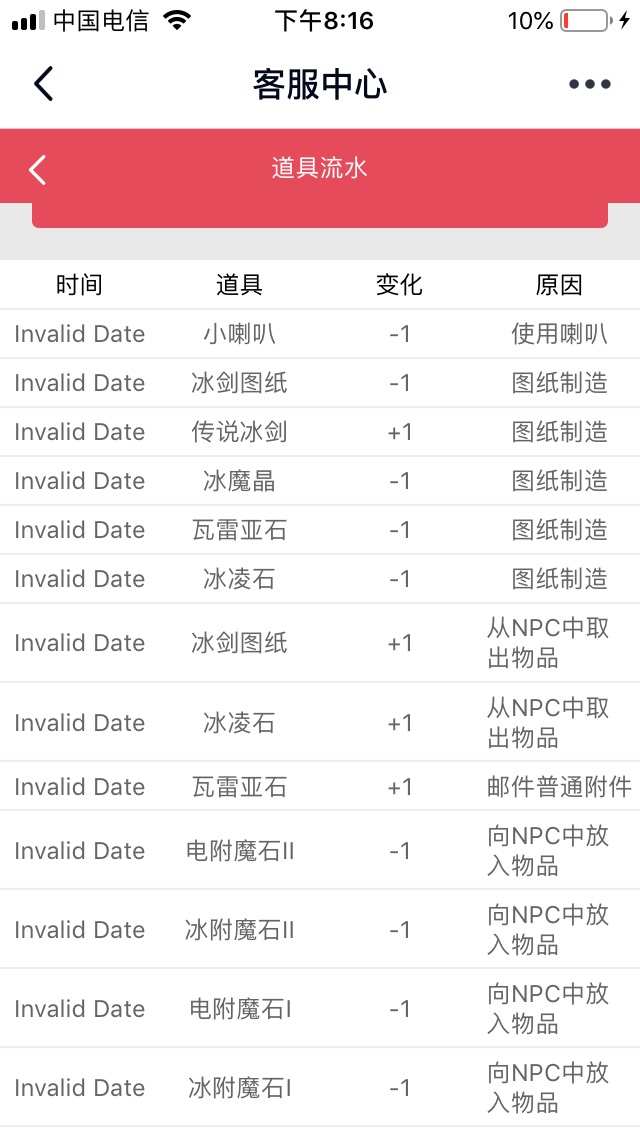
Task: Return from 道具流水 via white arrow
Action: click(x=38, y=169)
